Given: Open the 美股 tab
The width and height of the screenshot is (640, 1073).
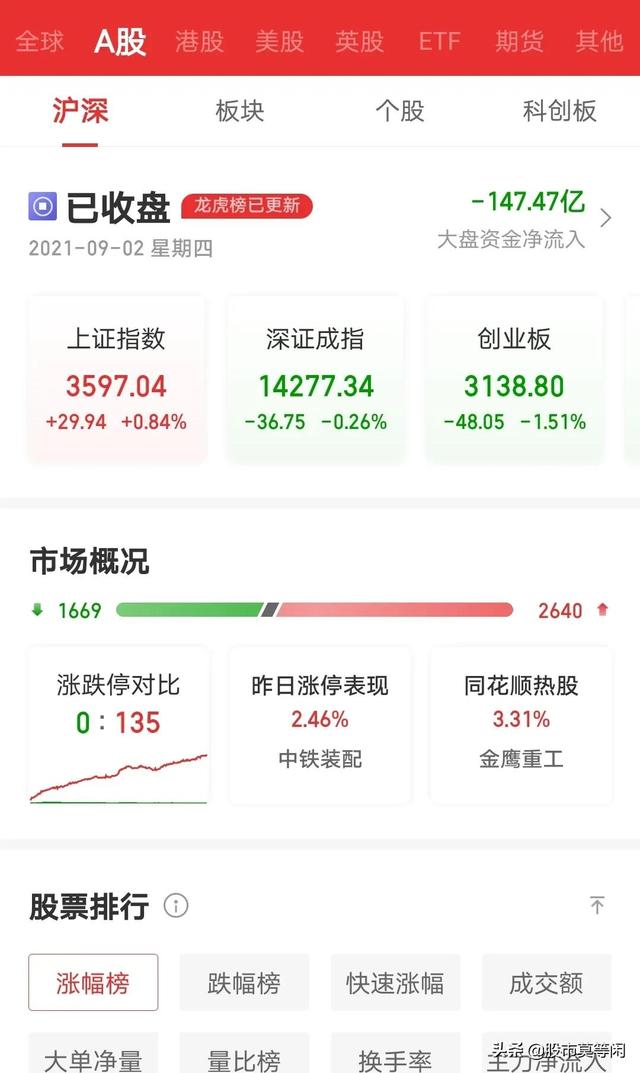Looking at the screenshot, I should [279, 42].
